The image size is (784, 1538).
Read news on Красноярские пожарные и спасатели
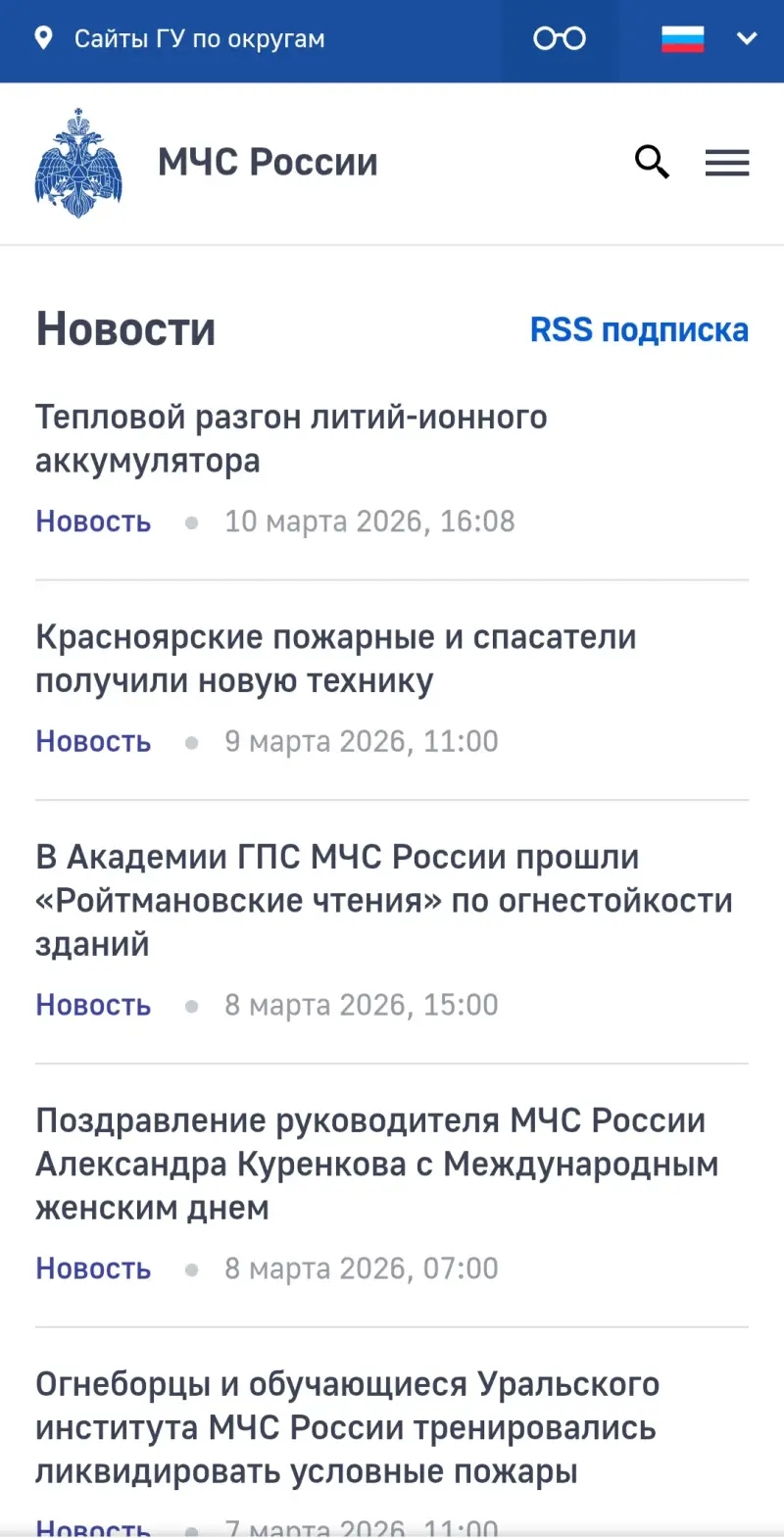[x=335, y=658]
